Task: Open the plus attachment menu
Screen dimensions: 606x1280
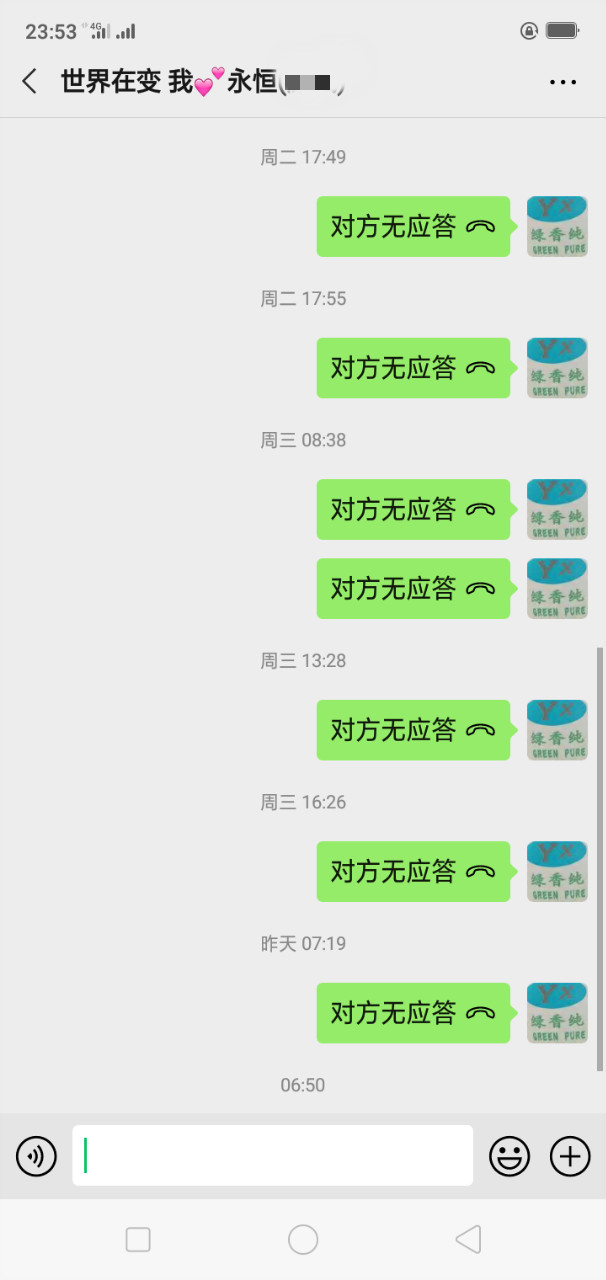Action: tap(570, 1156)
